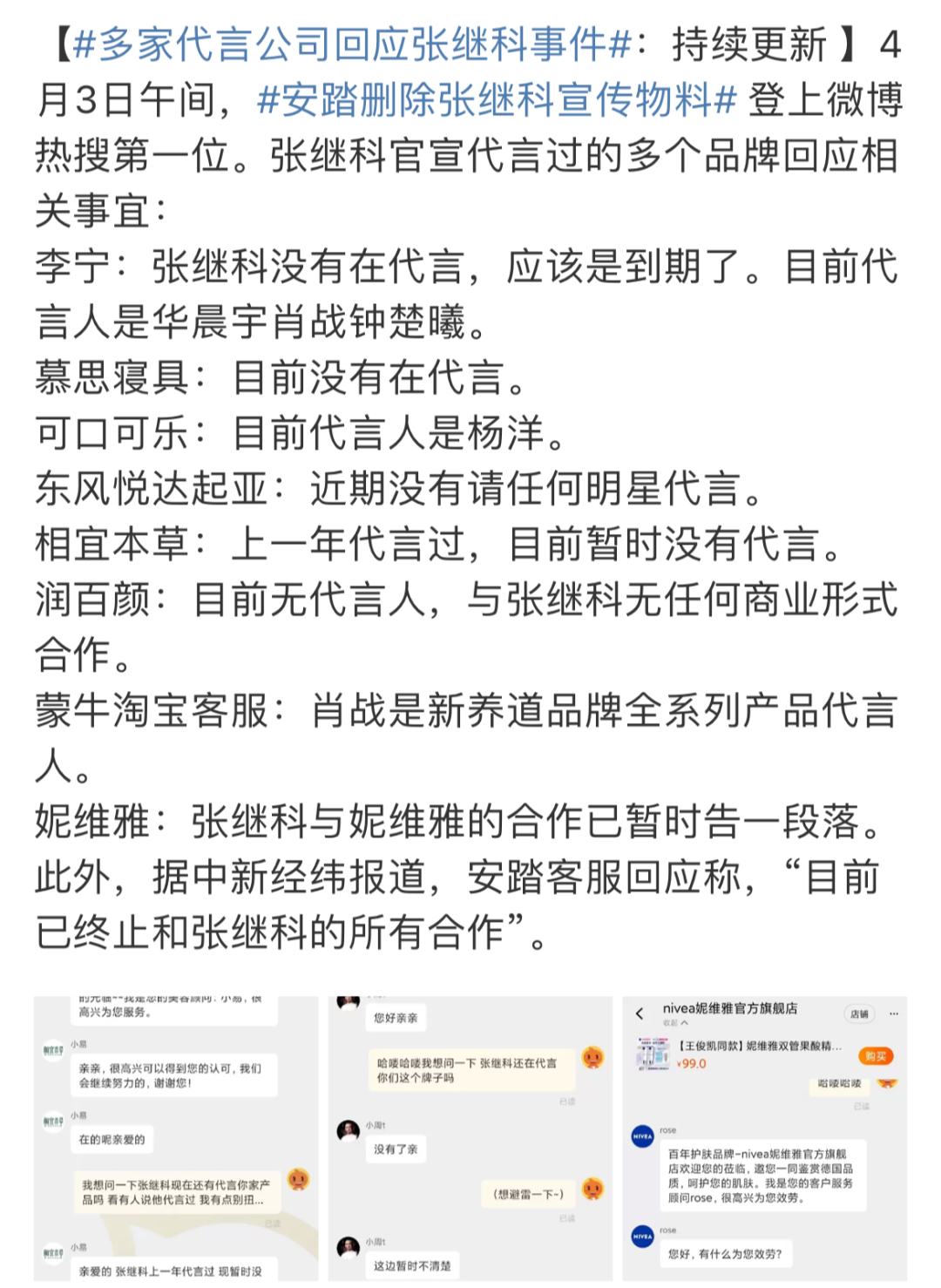Open hashtag #安踏删除张继科宣传物料#
Screen dimensions: 941x1288
(498, 99)
